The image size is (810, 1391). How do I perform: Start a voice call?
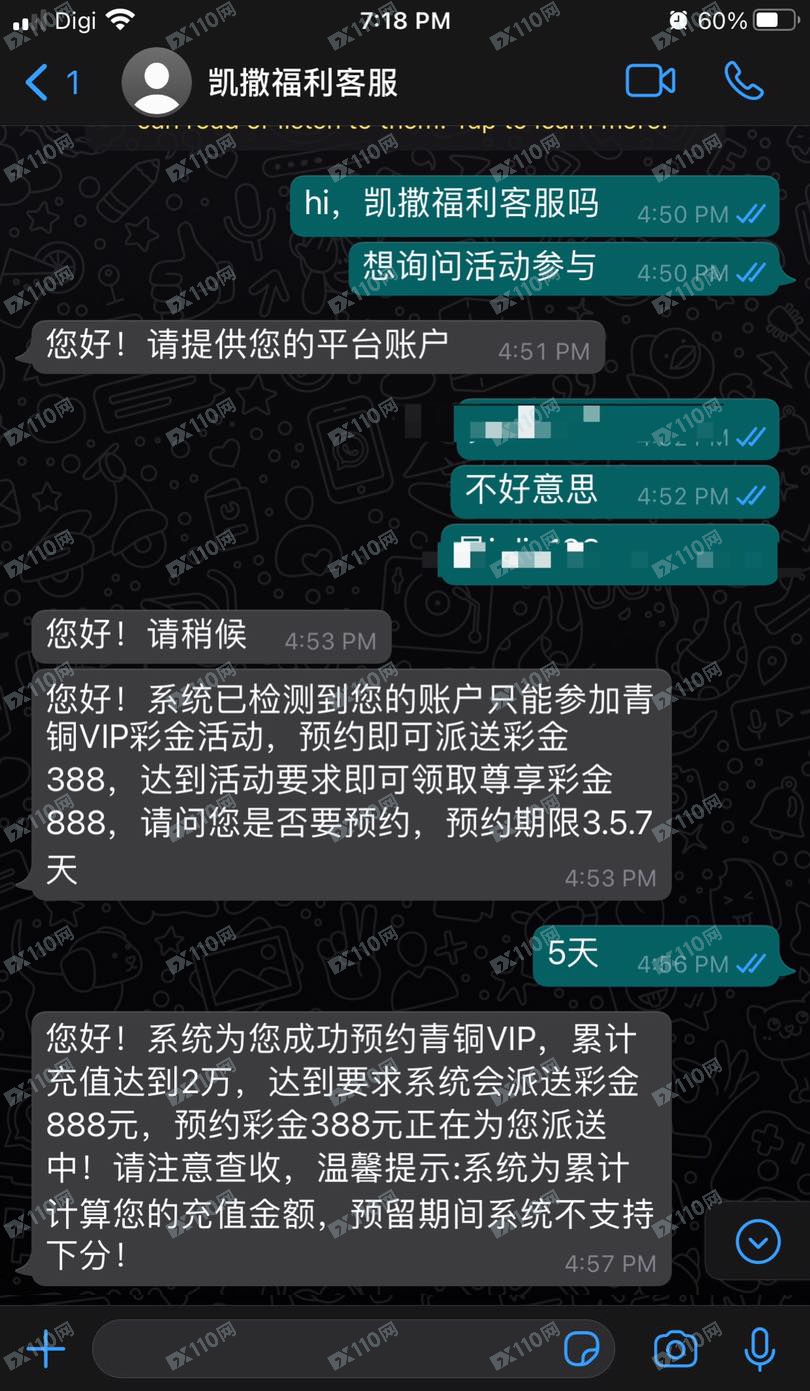(x=743, y=81)
